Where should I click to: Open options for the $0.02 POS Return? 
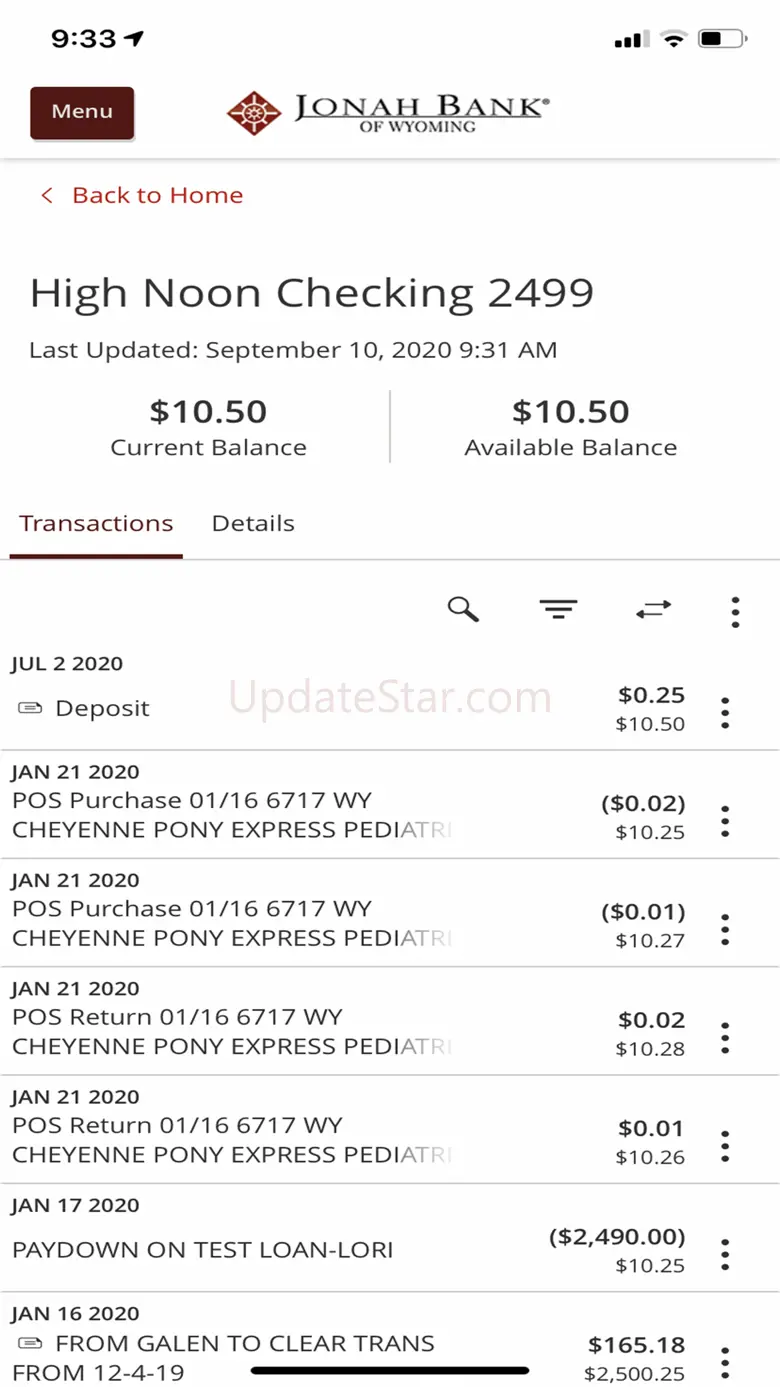pos(725,1038)
